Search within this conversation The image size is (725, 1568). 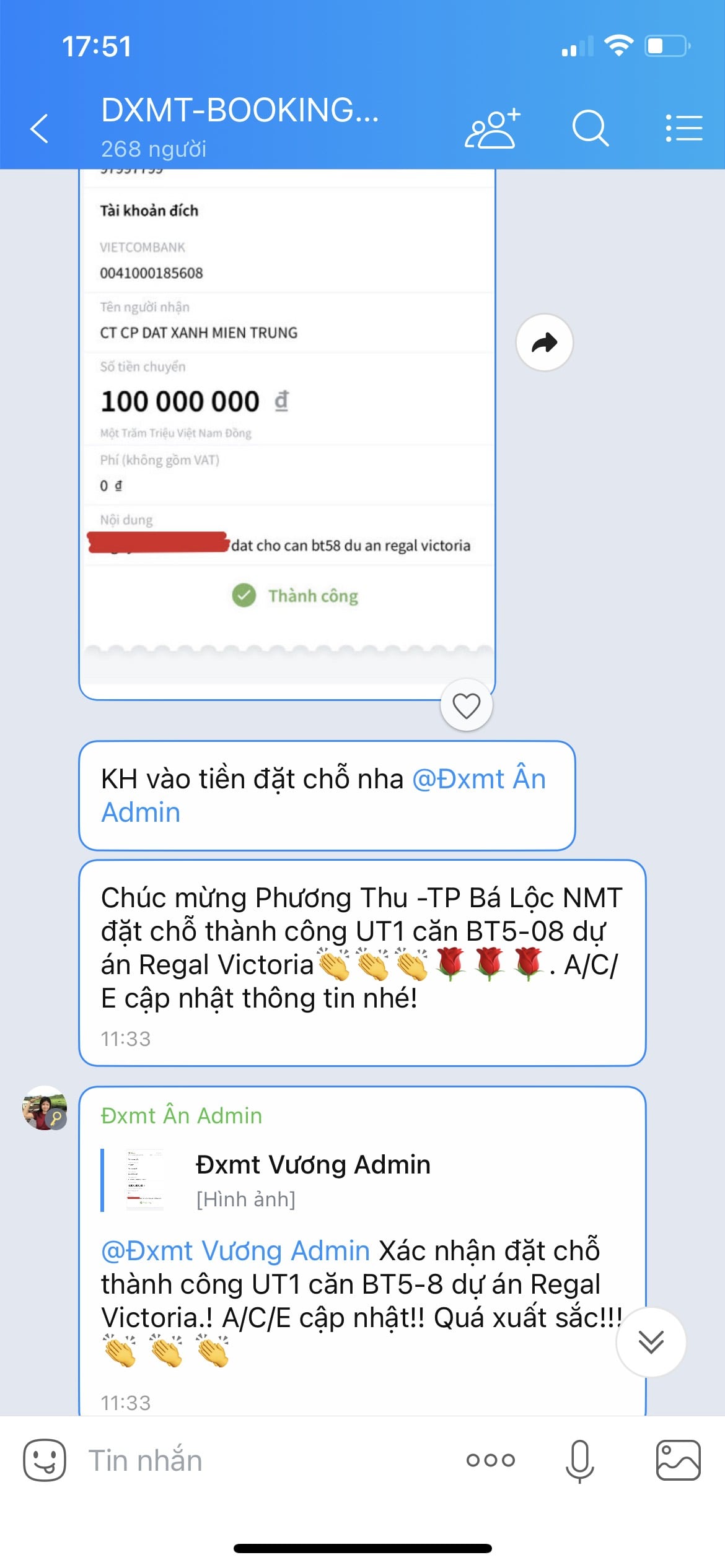coord(590,129)
